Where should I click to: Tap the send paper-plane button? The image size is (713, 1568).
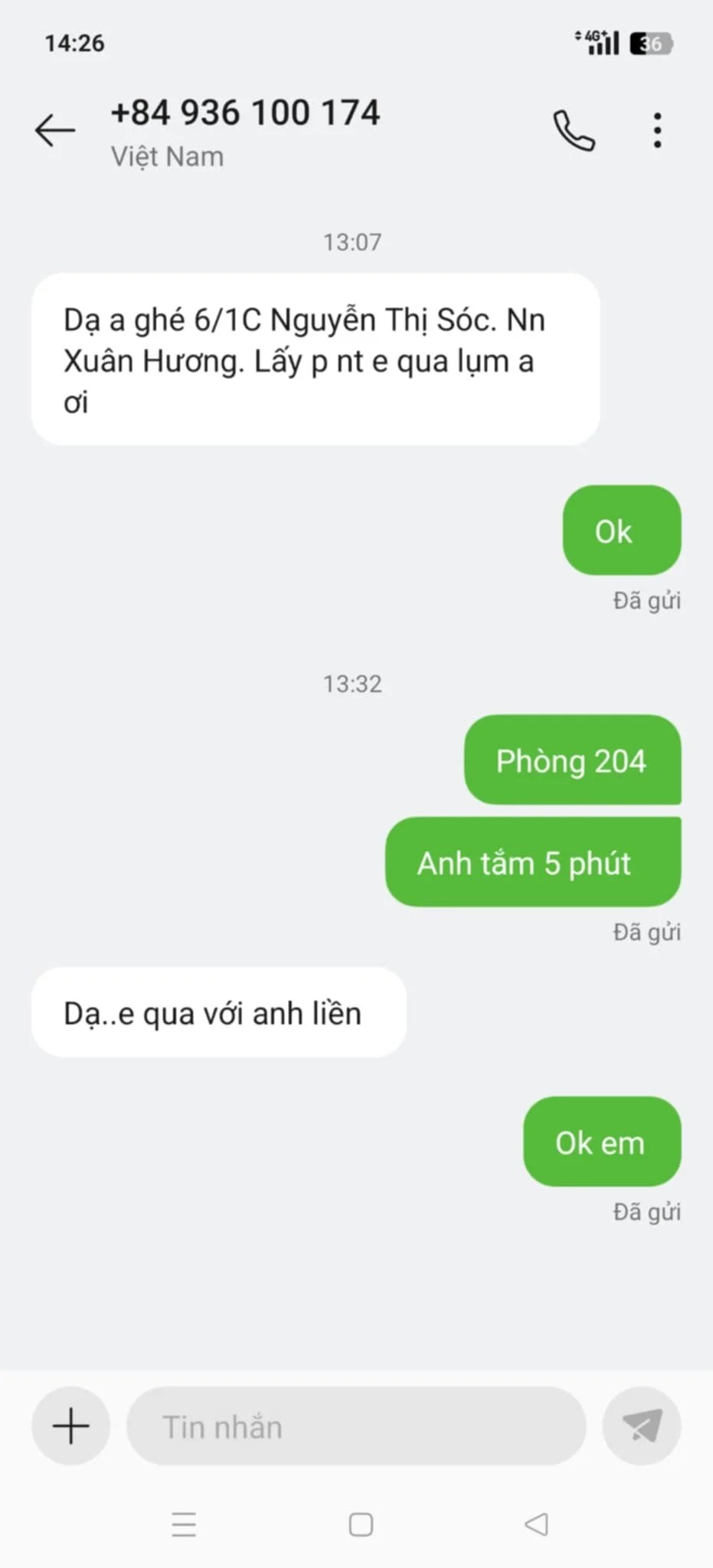tap(642, 1426)
